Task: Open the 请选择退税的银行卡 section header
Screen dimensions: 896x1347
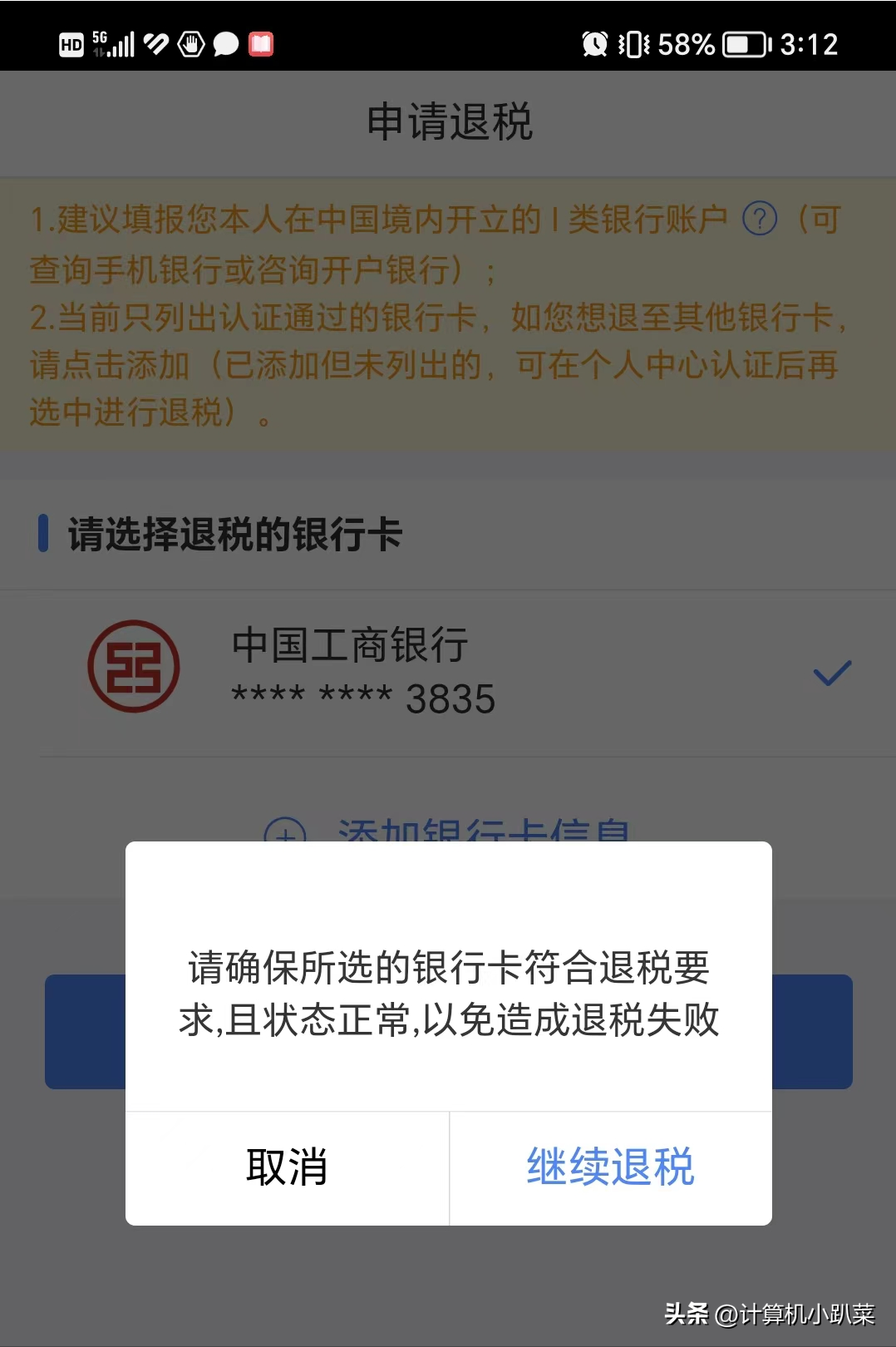Action: 233,535
